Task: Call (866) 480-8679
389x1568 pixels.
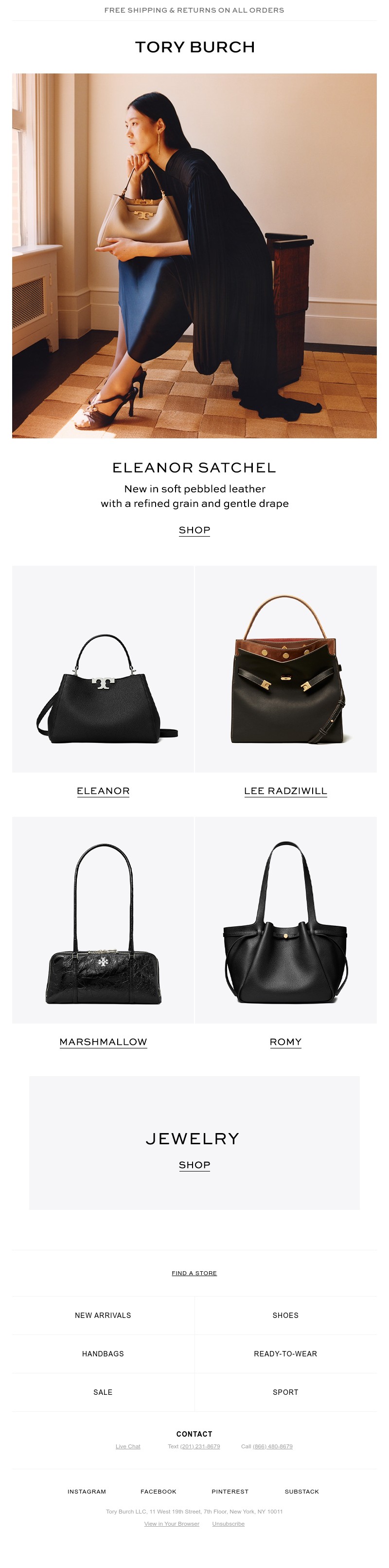Action: point(272,1446)
